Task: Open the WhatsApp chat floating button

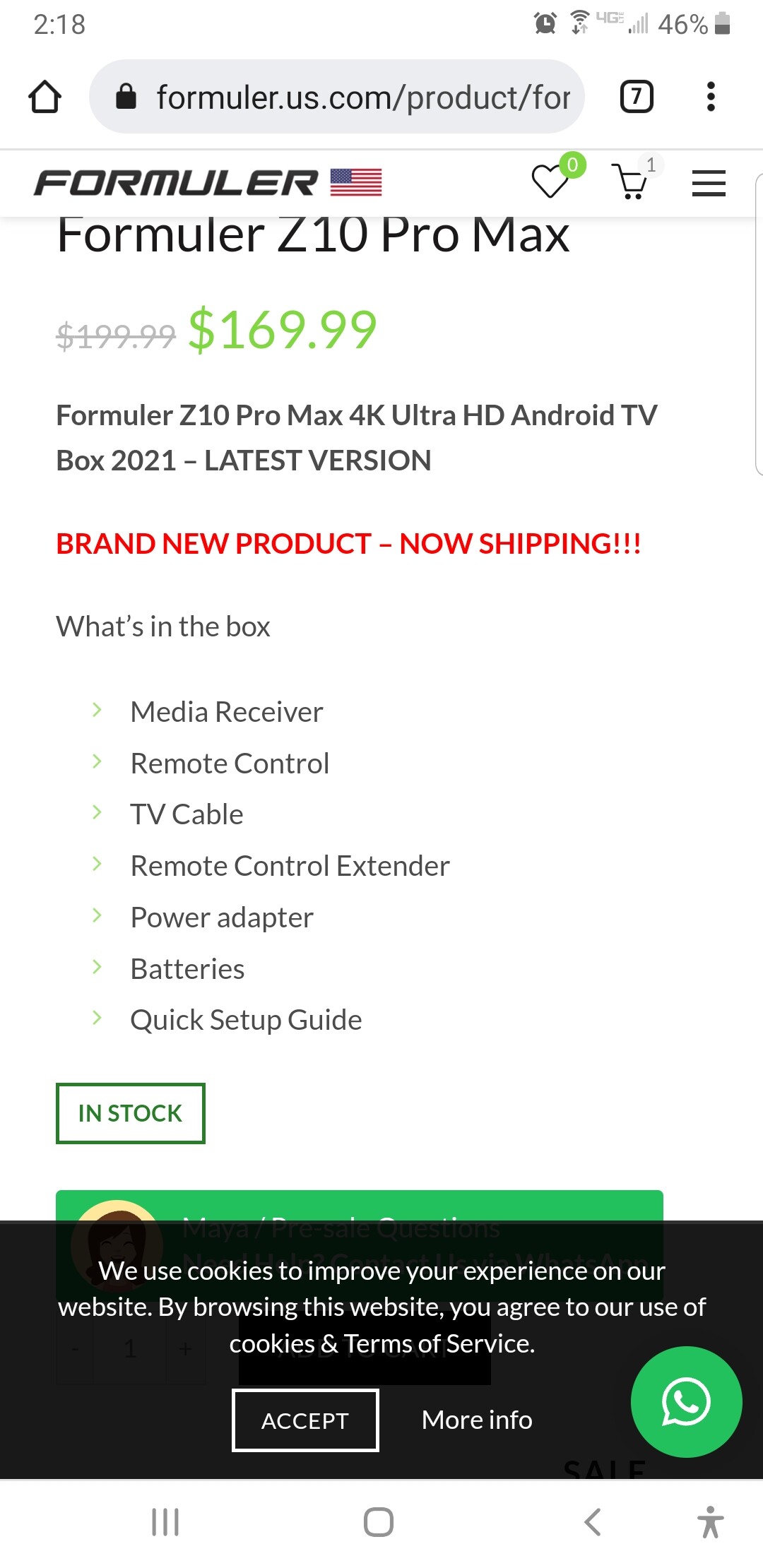Action: coord(686,1402)
